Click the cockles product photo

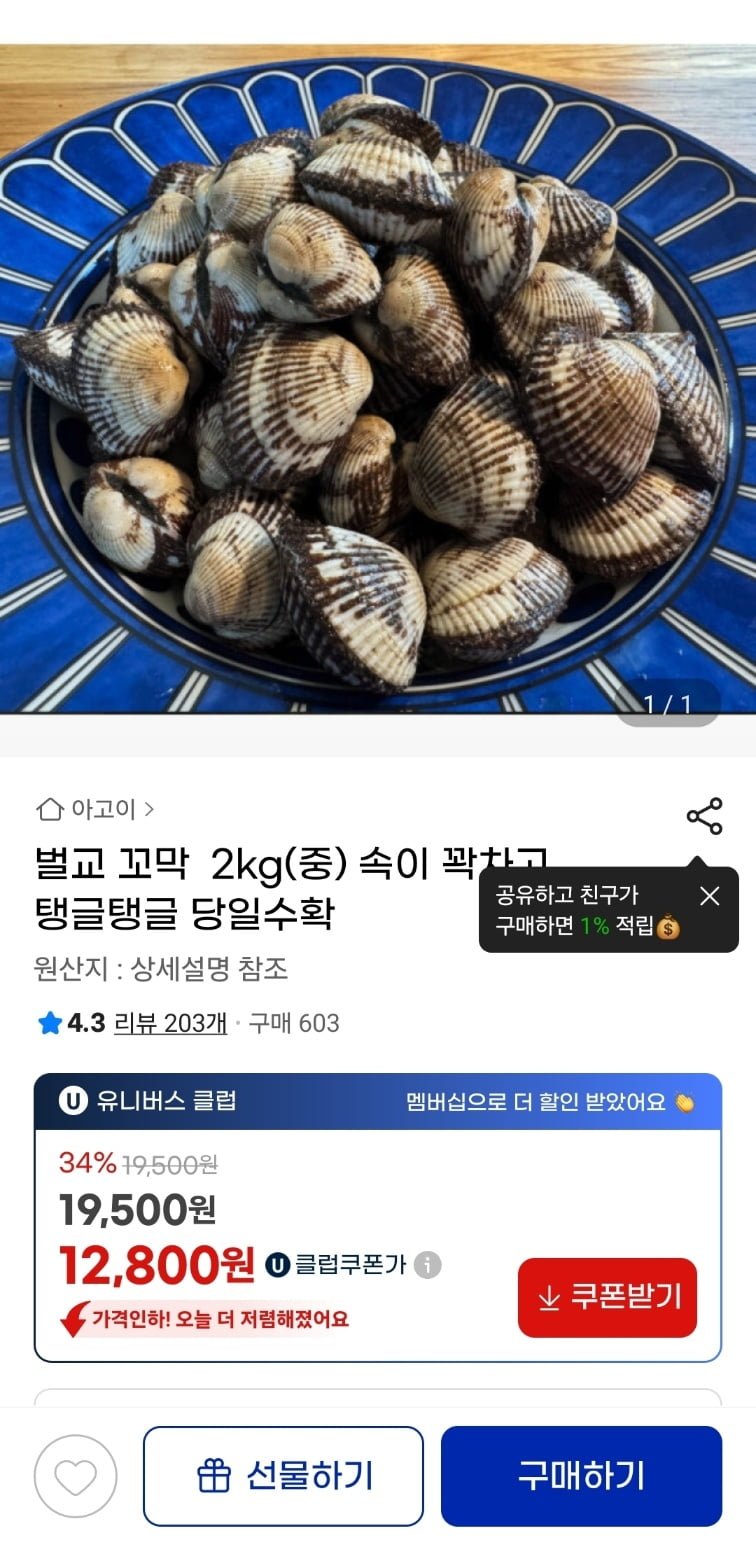click(378, 380)
